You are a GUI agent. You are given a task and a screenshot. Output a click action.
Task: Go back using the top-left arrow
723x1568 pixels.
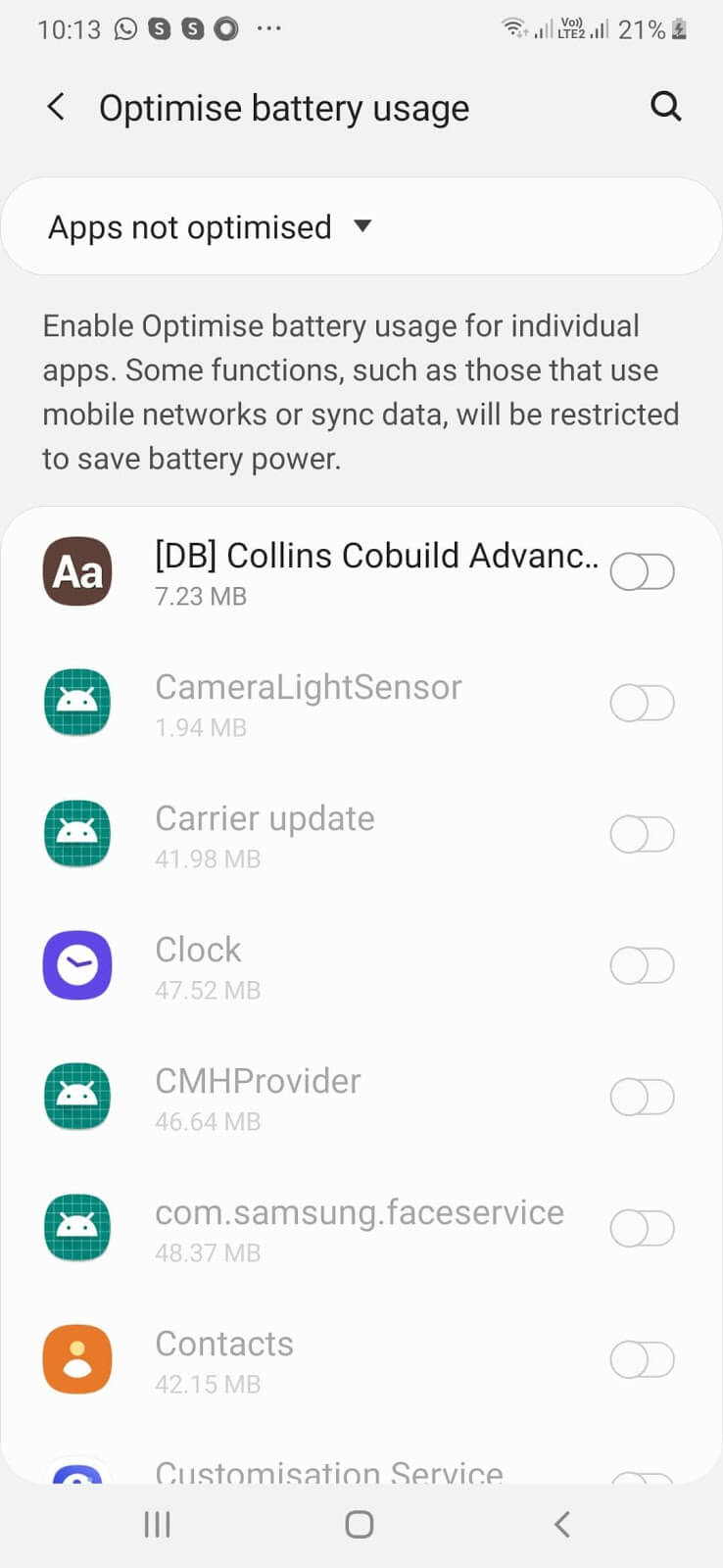pyautogui.click(x=56, y=107)
